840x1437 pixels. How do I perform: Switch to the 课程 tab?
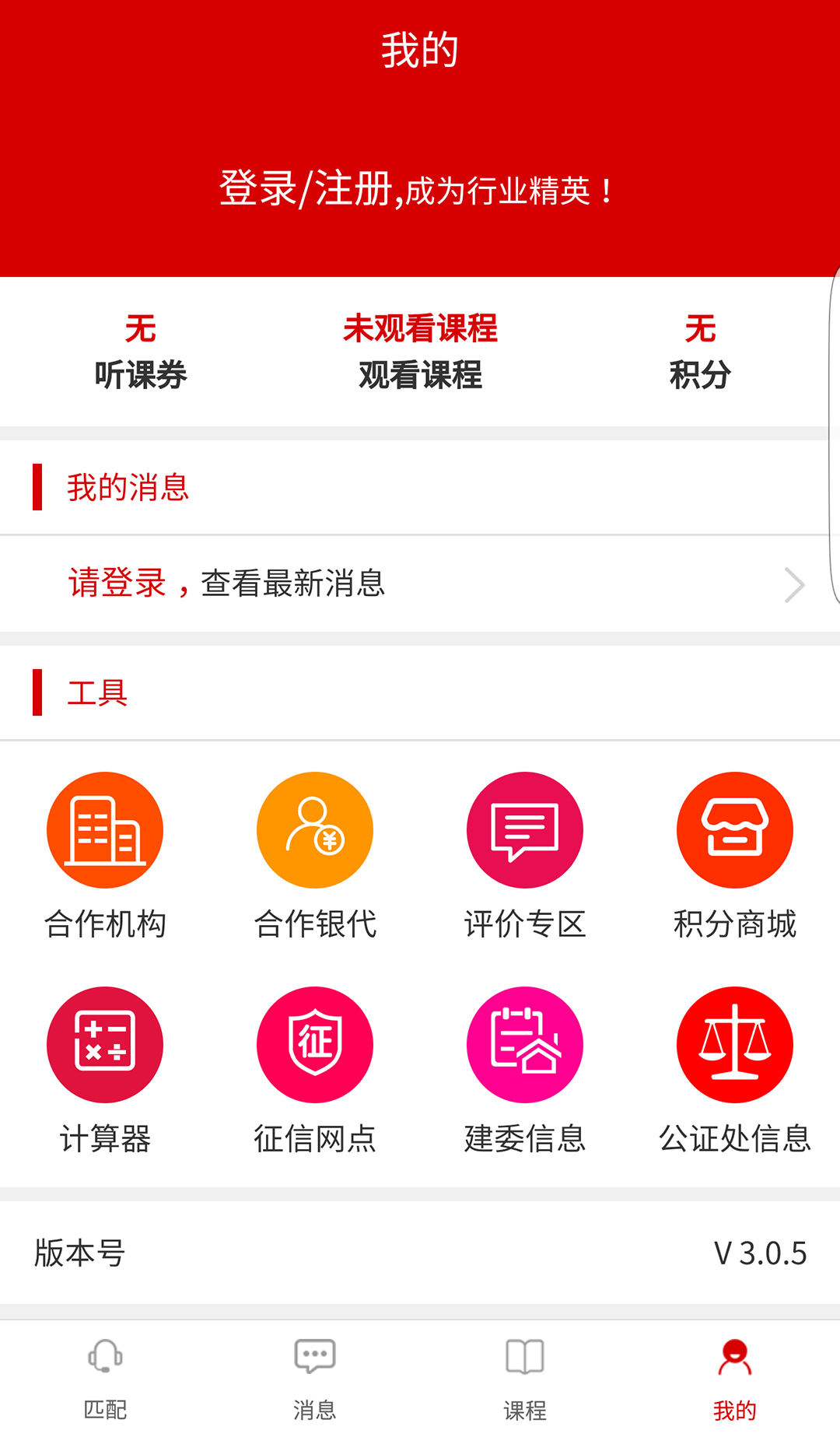pyautogui.click(x=525, y=1377)
